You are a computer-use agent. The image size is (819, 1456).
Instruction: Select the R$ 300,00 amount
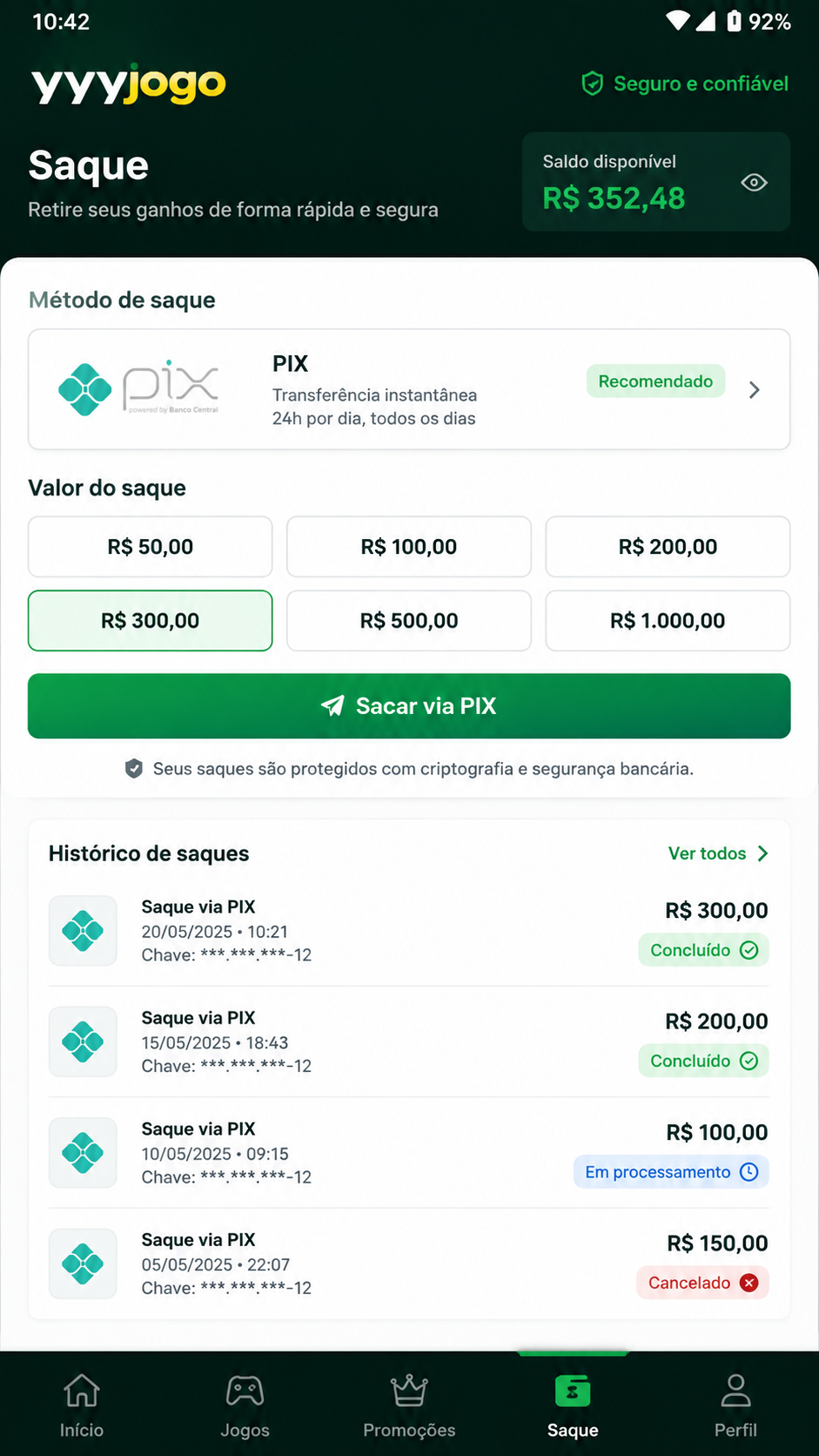pos(151,621)
